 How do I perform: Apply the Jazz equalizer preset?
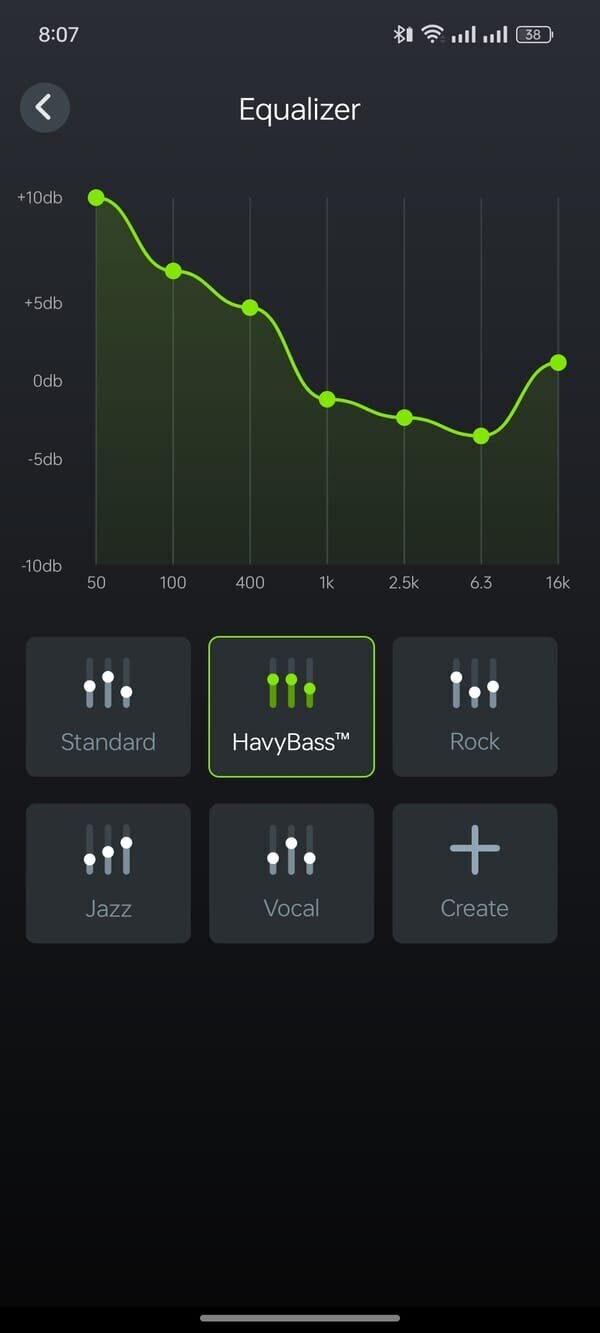coord(108,873)
